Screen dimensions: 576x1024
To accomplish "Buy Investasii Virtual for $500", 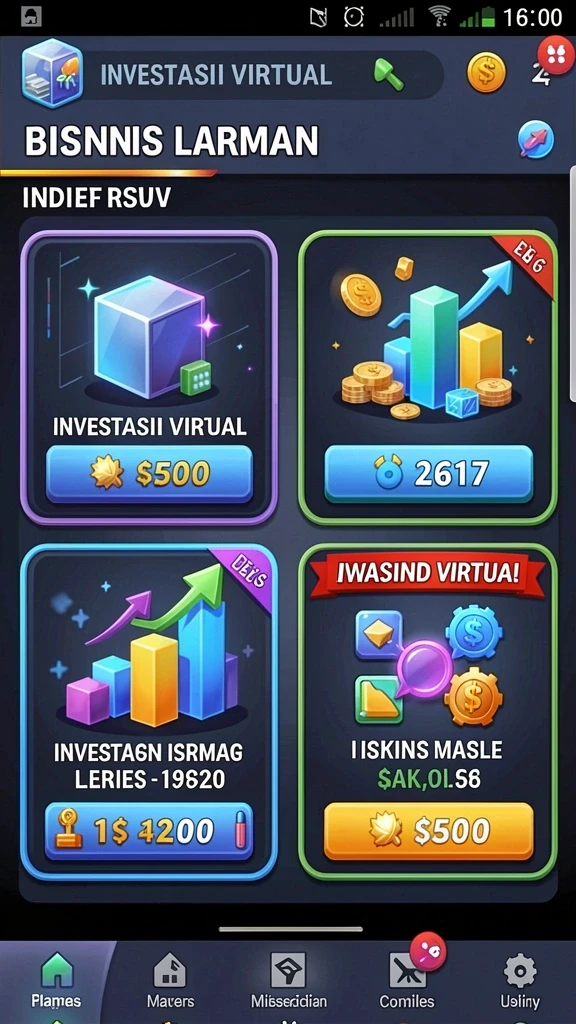I will tap(149, 474).
